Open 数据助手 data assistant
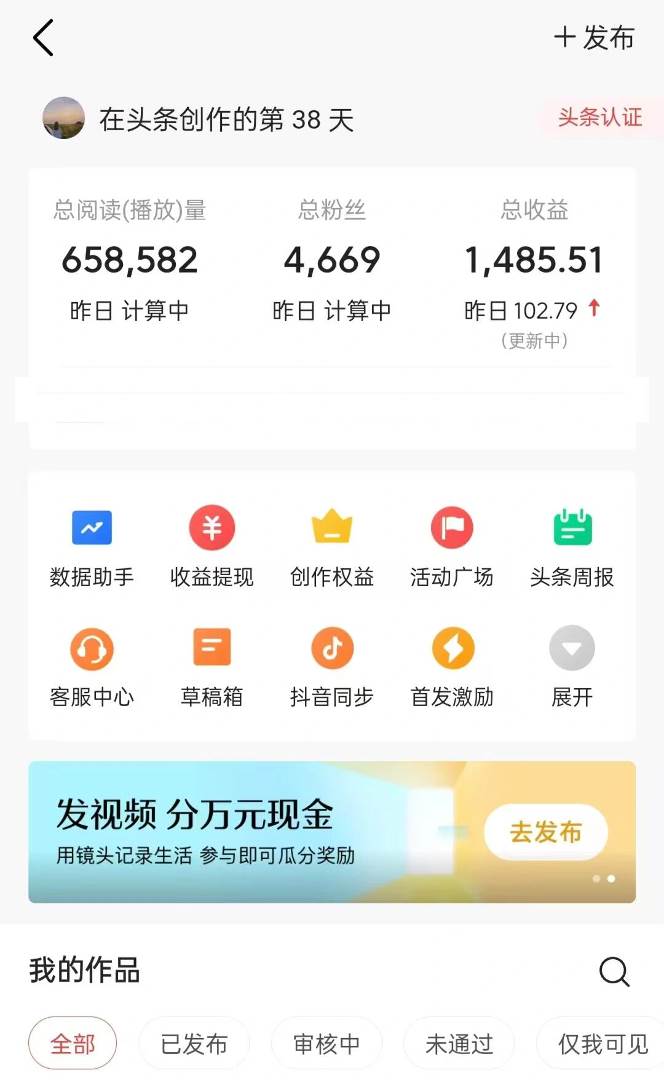 coord(92,546)
